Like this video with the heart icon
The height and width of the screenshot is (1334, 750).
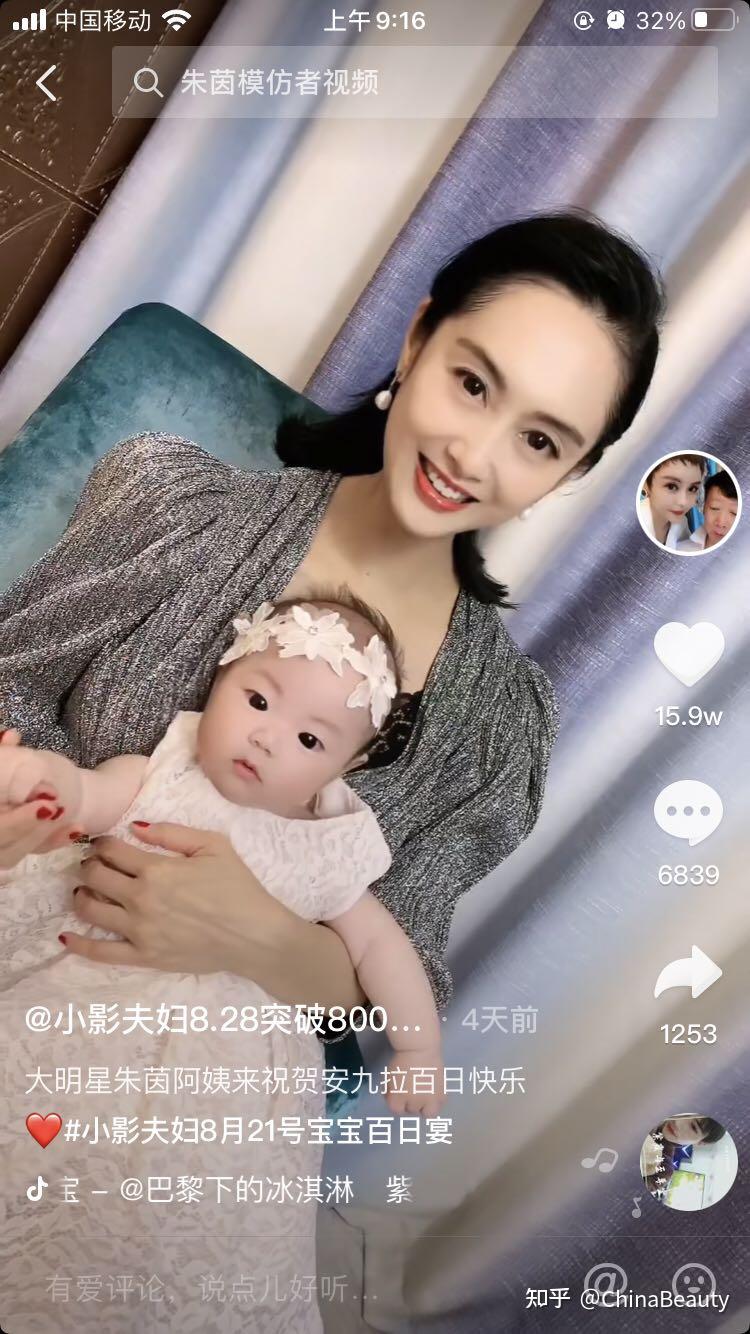(x=688, y=653)
